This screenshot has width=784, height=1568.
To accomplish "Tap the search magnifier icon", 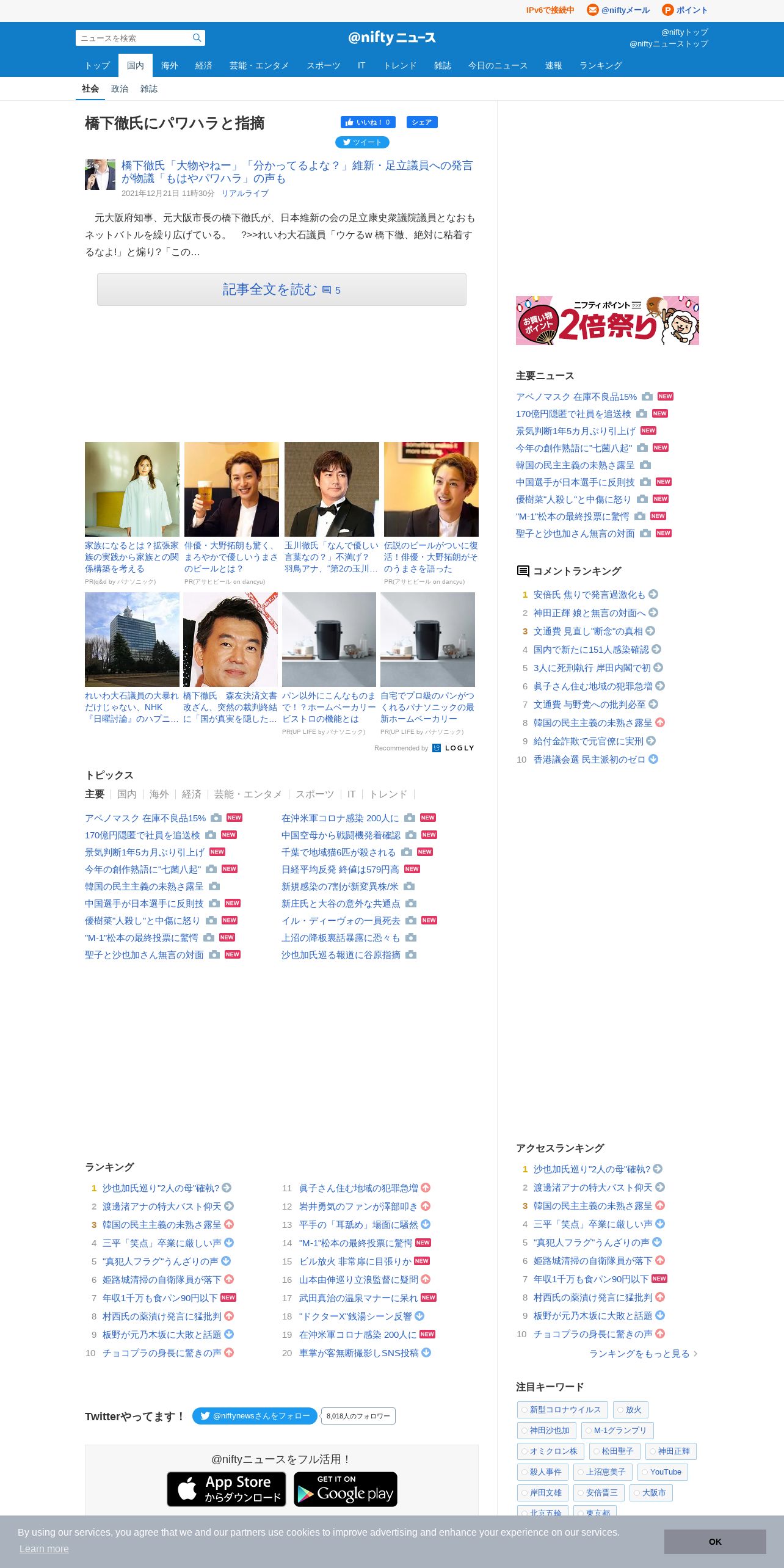I will tap(197, 38).
